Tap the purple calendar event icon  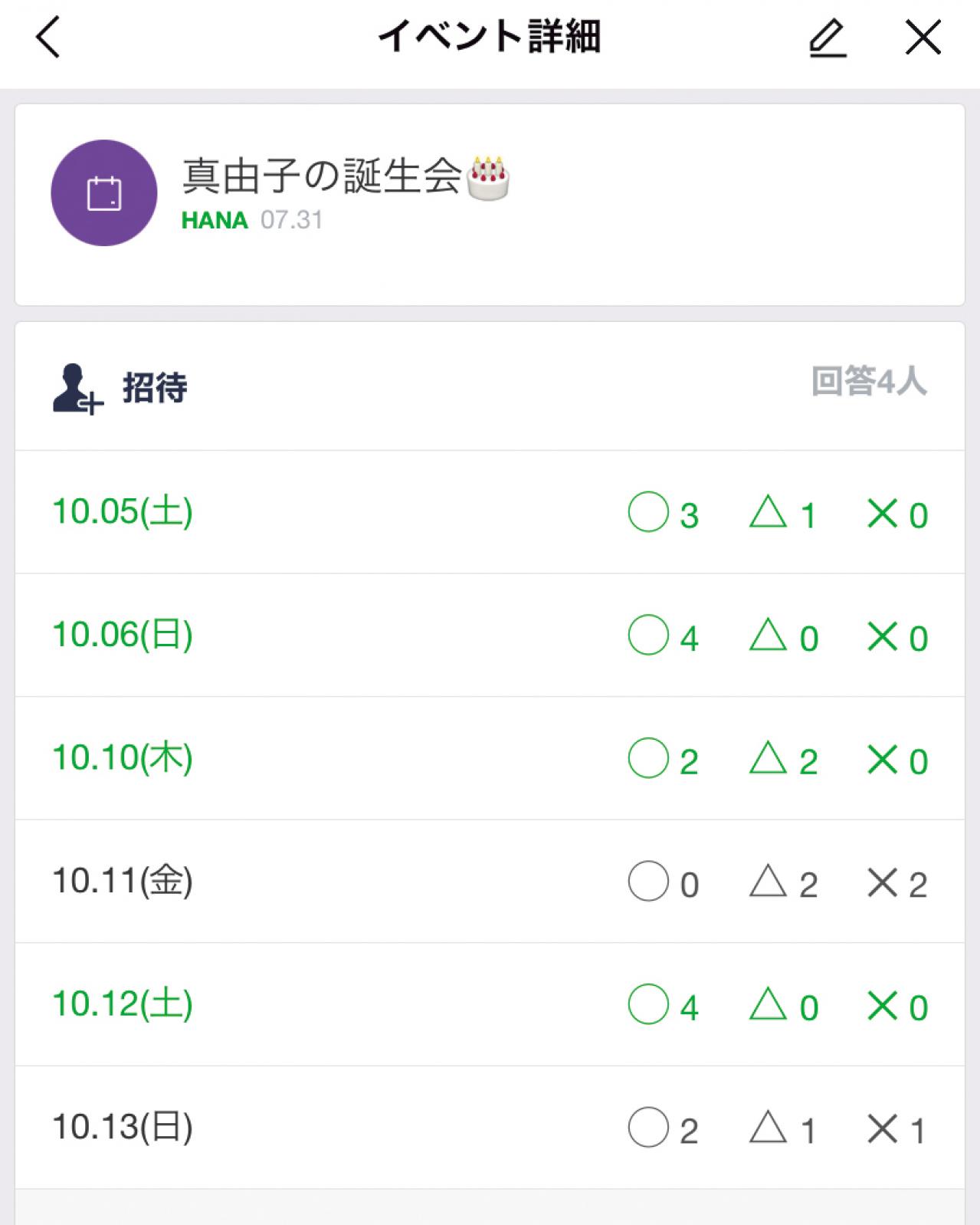click(x=105, y=192)
